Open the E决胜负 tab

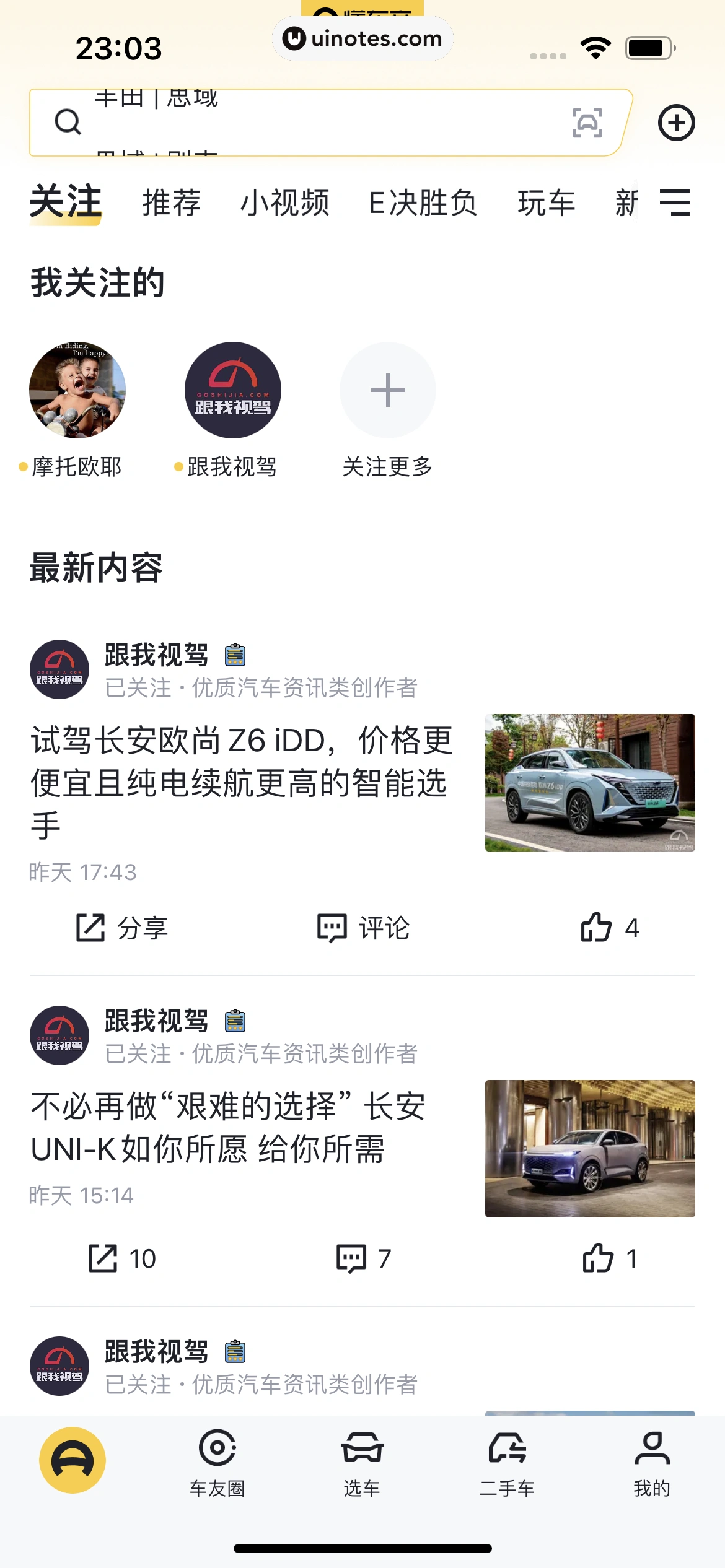coord(423,203)
